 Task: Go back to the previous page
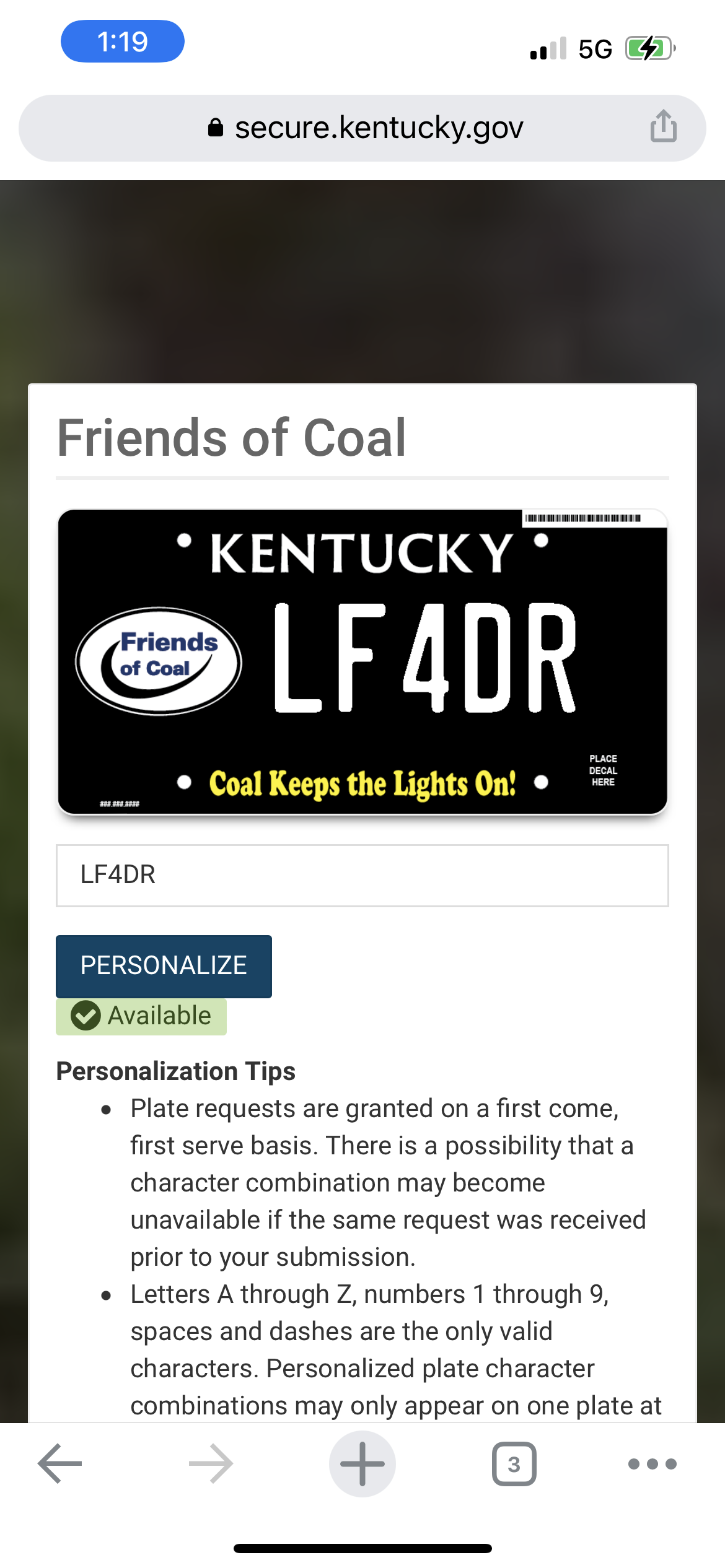click(x=60, y=1463)
